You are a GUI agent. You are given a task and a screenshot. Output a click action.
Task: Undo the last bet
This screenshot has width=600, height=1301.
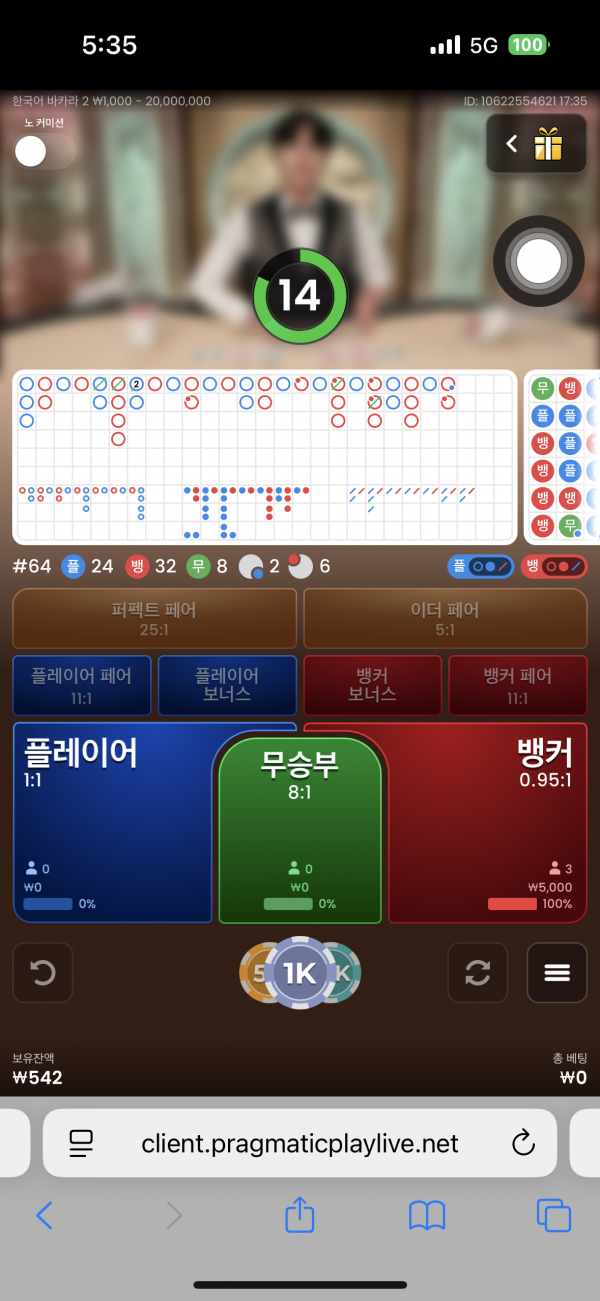point(42,972)
